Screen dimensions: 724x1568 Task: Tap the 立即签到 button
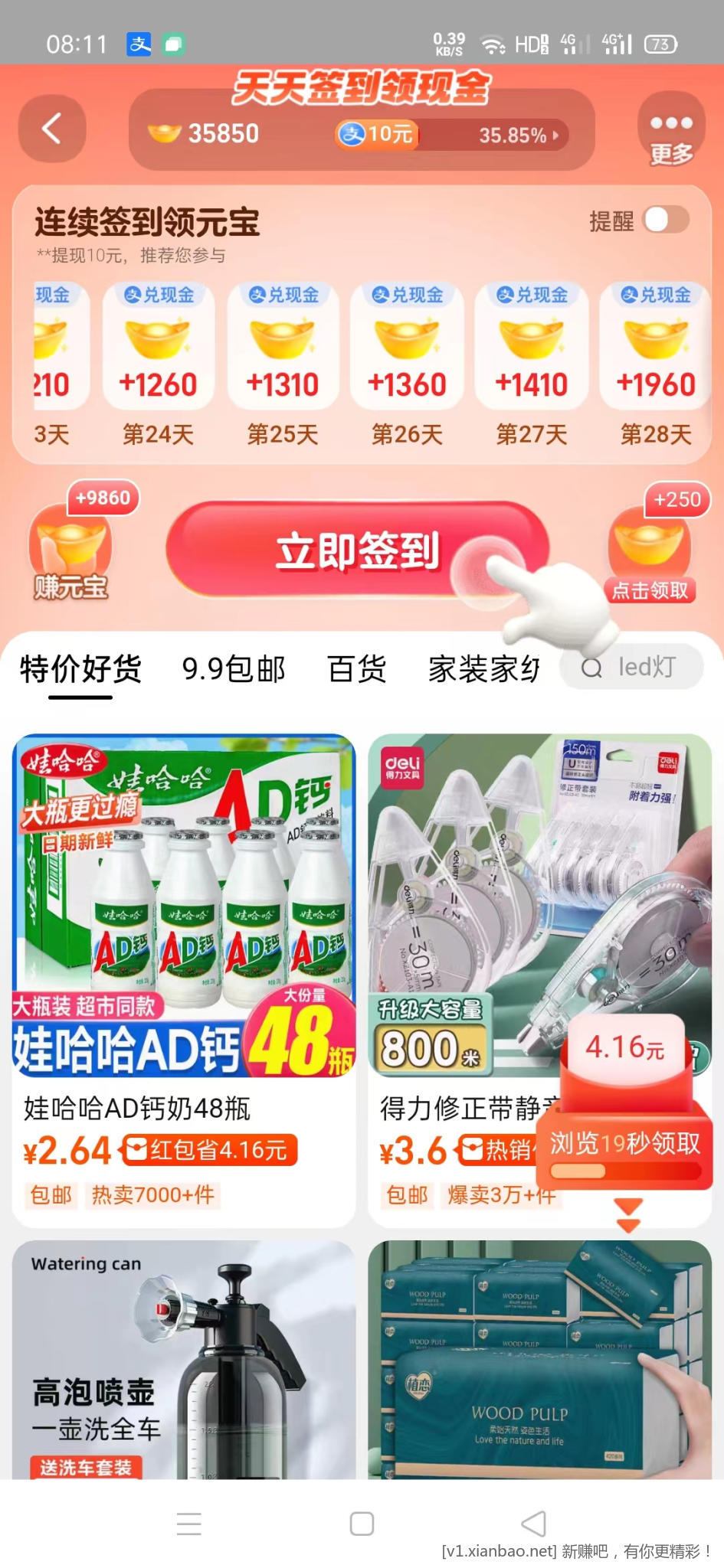(x=358, y=550)
